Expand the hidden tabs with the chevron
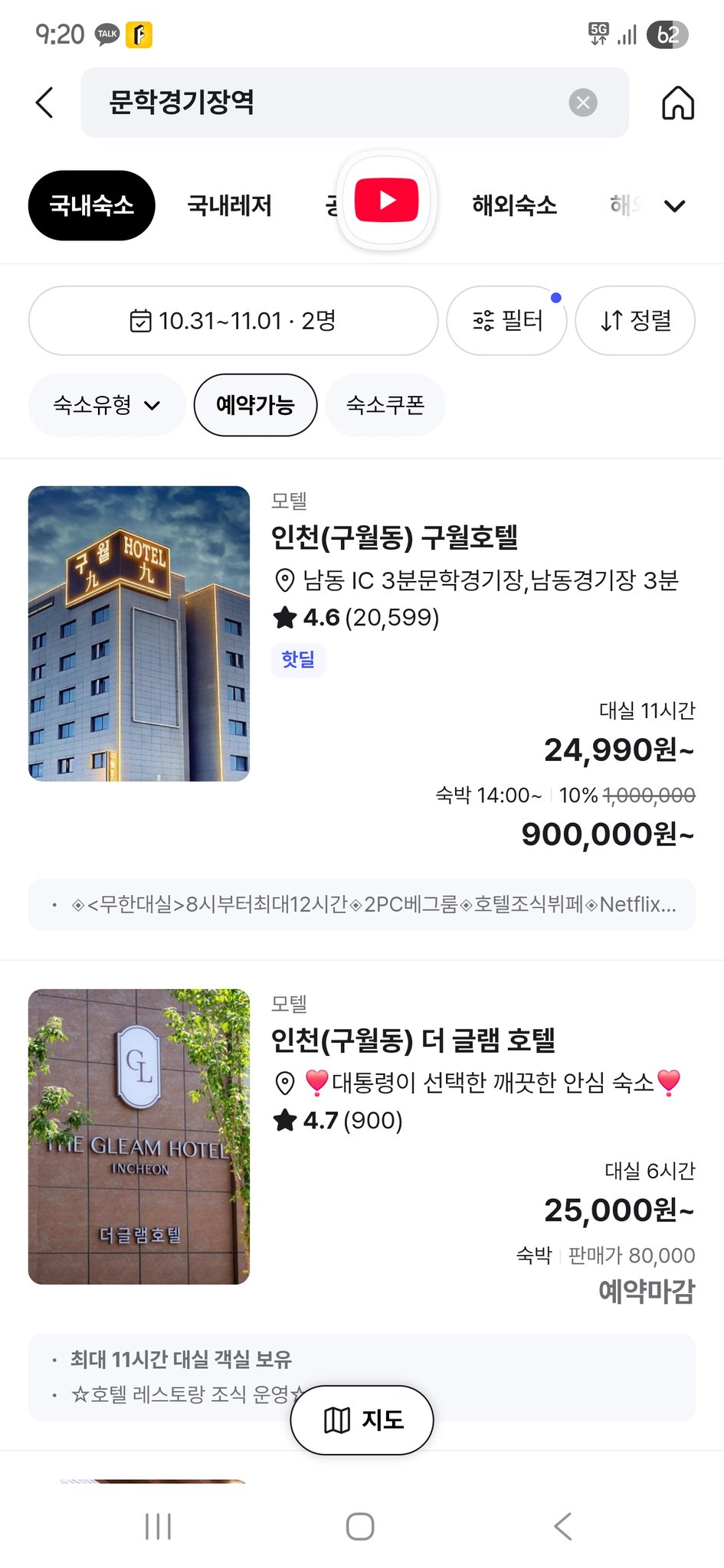Screen dimensions: 724x1568 click(675, 205)
